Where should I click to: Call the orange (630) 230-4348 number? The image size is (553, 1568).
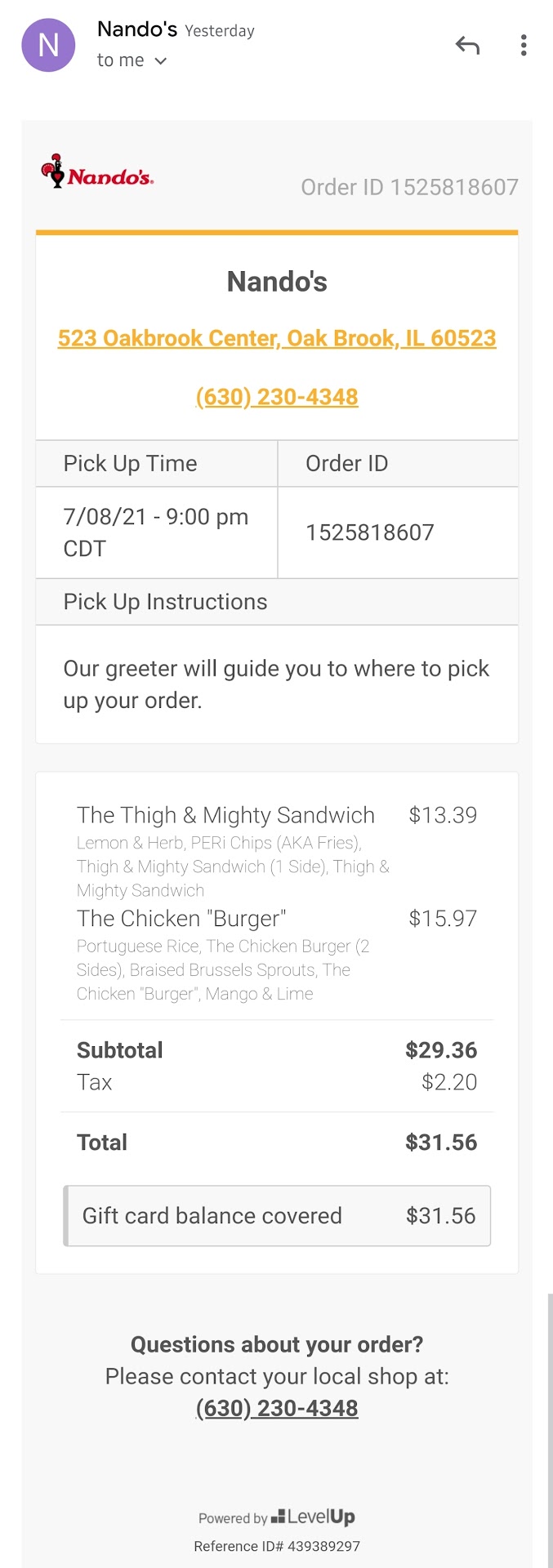[277, 397]
